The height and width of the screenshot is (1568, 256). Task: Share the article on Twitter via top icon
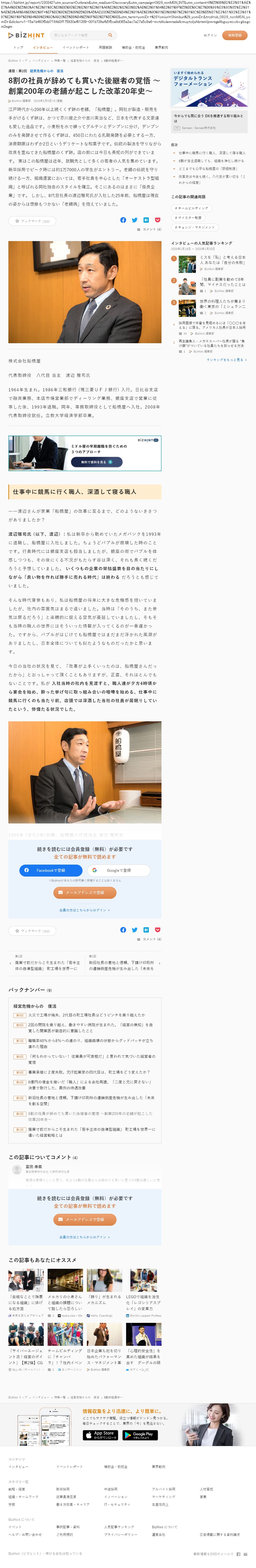[x=135, y=220]
